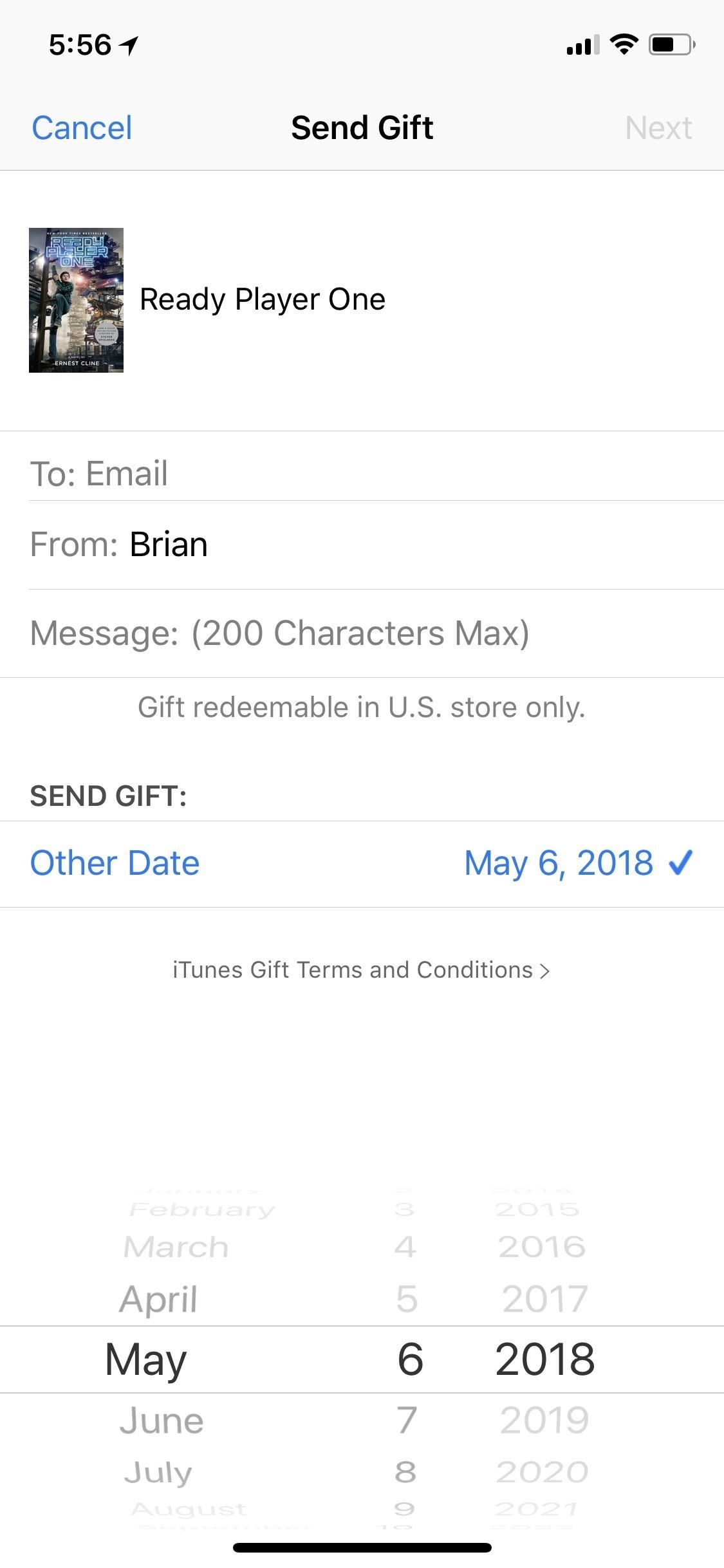Enter recipient in the To: Email field

(360, 473)
